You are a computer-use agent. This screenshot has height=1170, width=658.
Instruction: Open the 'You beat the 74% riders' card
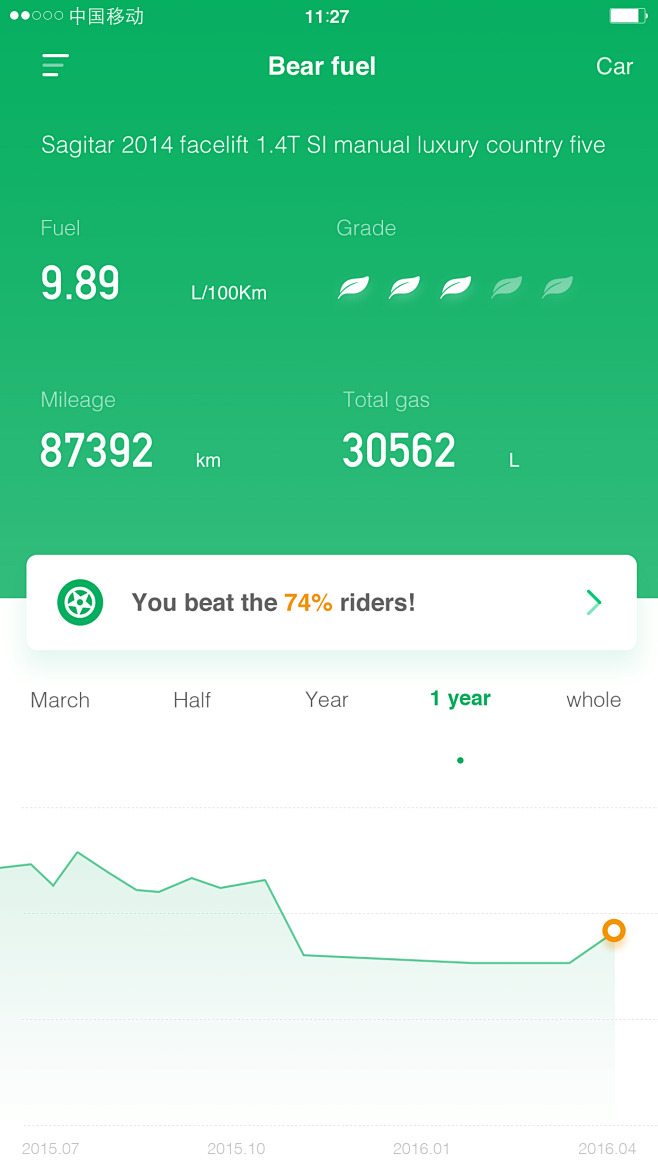click(331, 602)
